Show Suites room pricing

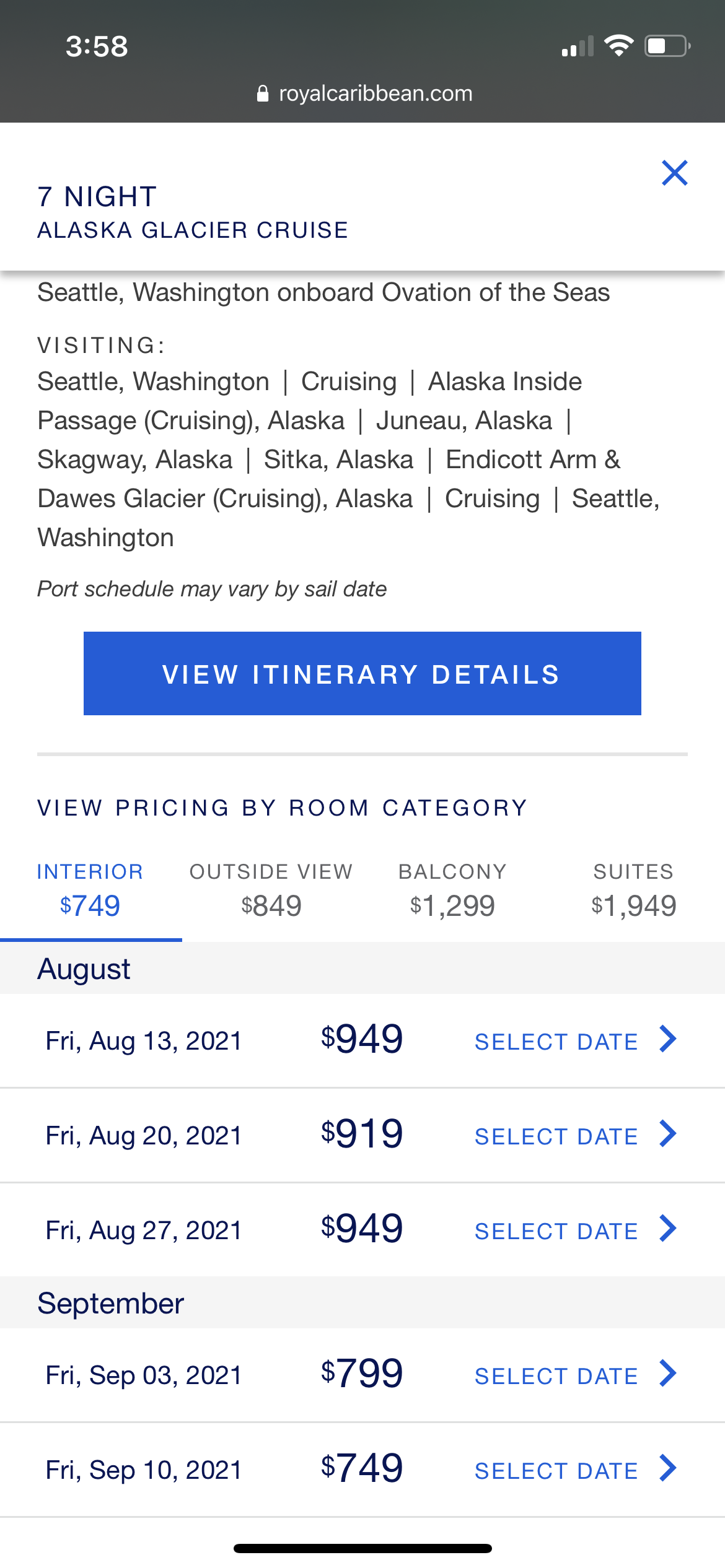[634, 891]
